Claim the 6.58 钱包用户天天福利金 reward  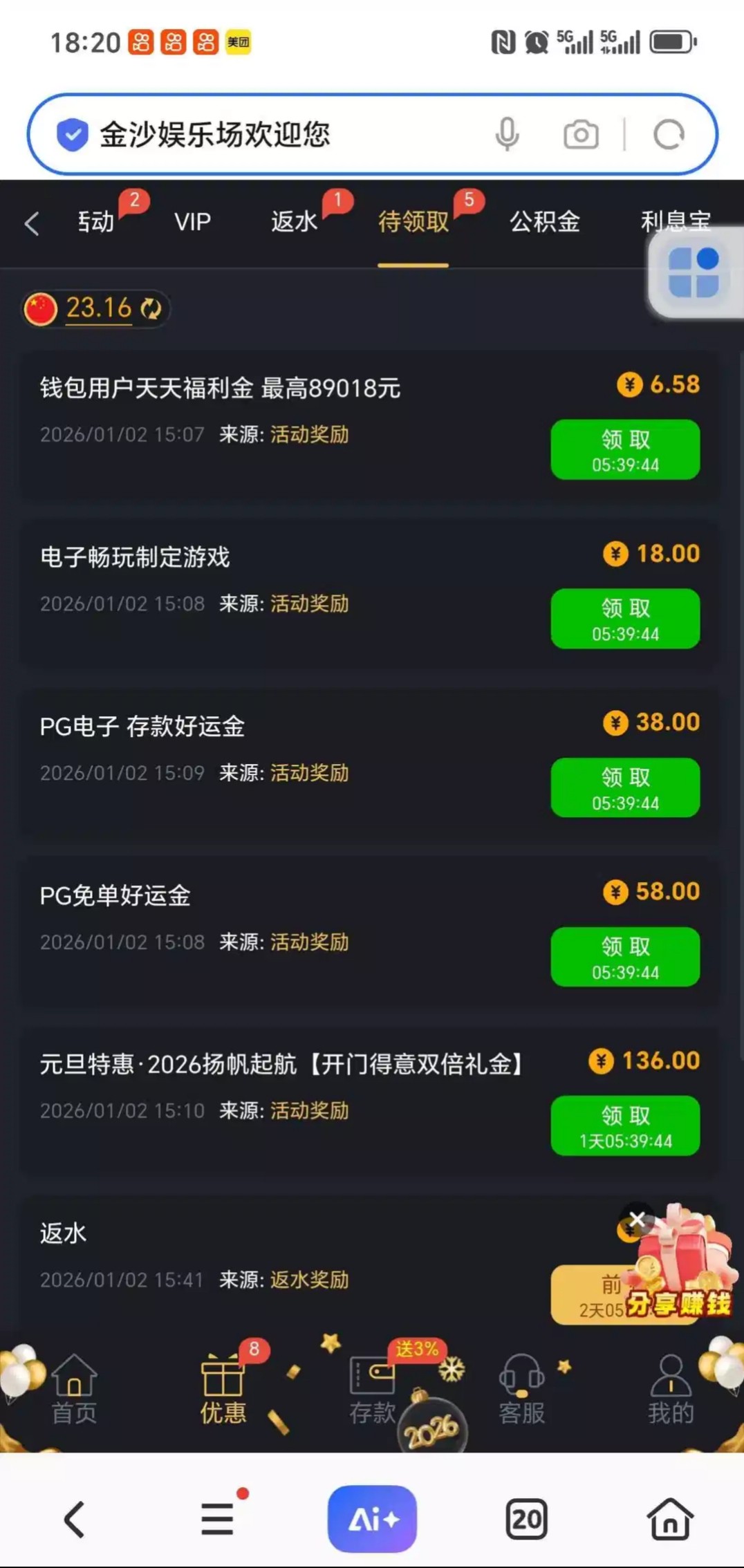625,449
